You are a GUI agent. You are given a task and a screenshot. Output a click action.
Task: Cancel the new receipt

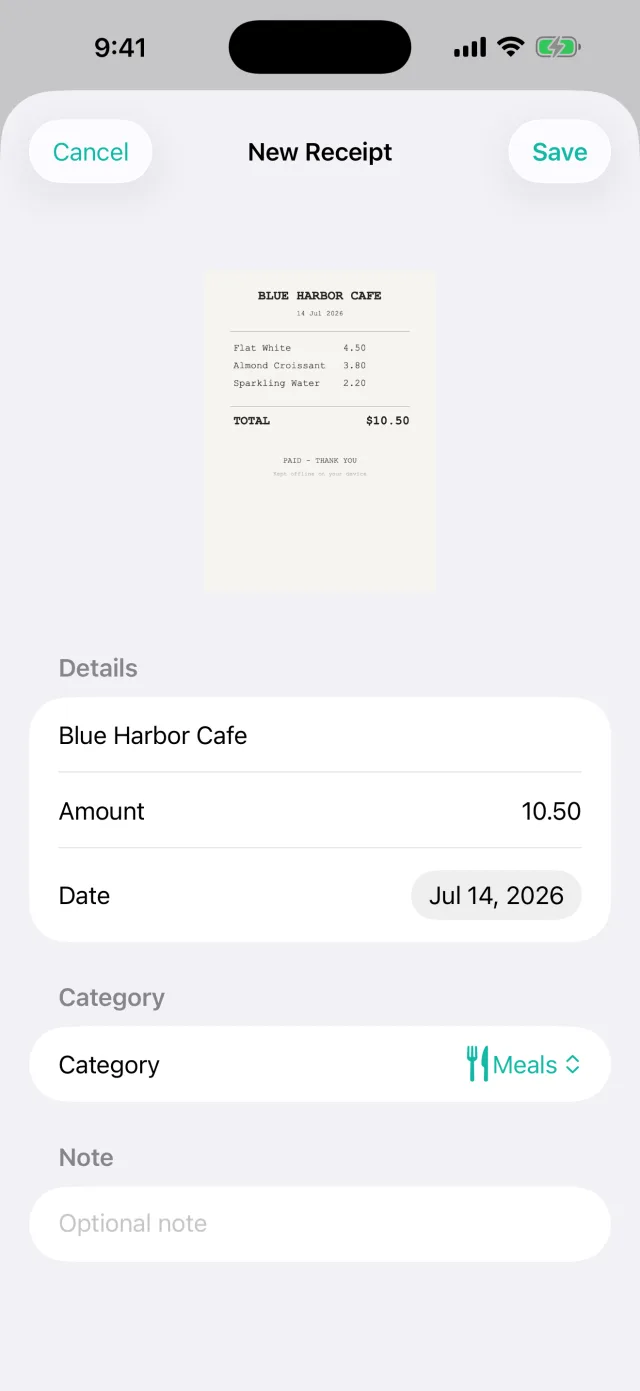pyautogui.click(x=90, y=152)
